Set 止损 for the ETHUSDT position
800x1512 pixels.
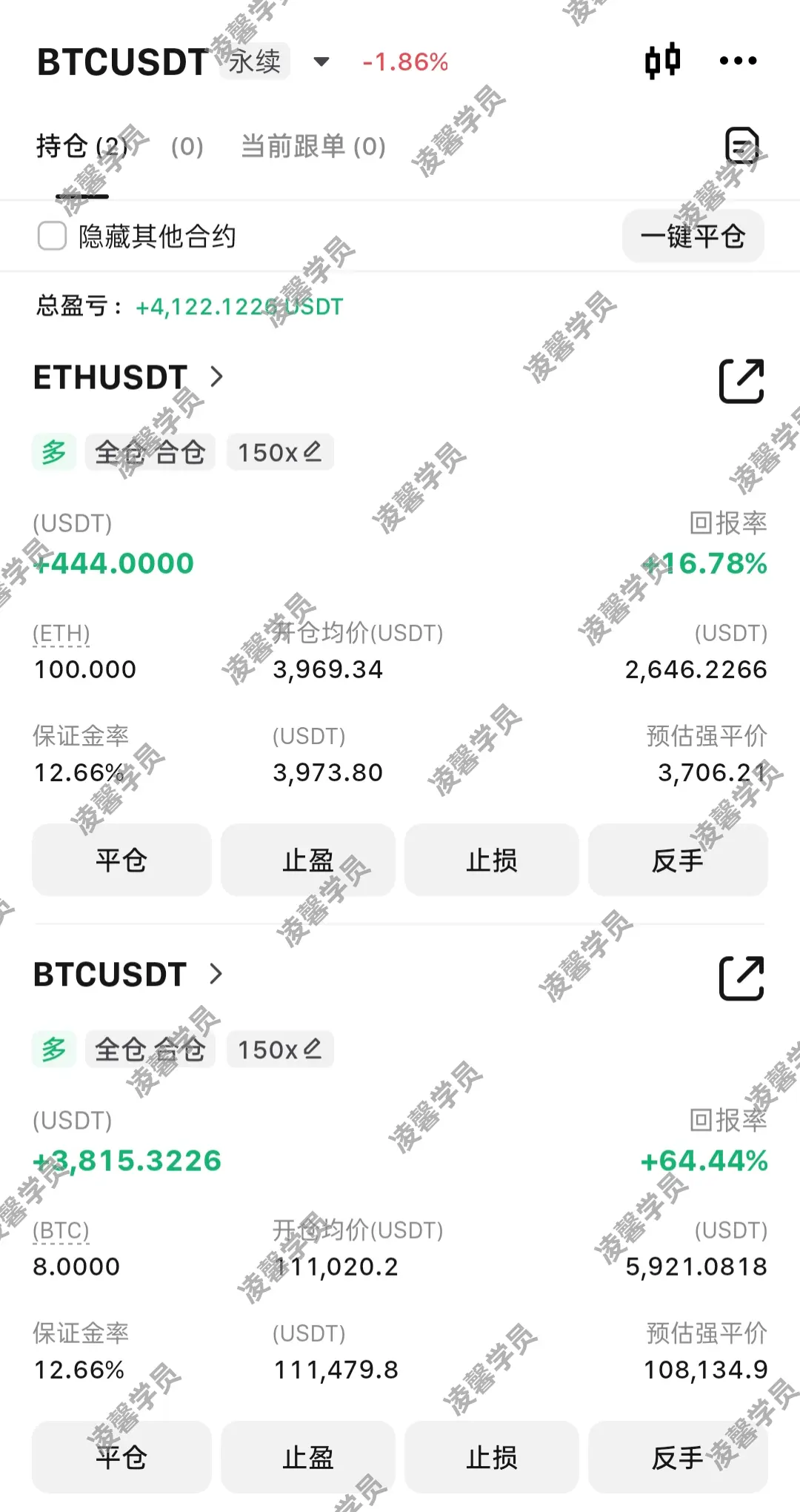coord(491,861)
